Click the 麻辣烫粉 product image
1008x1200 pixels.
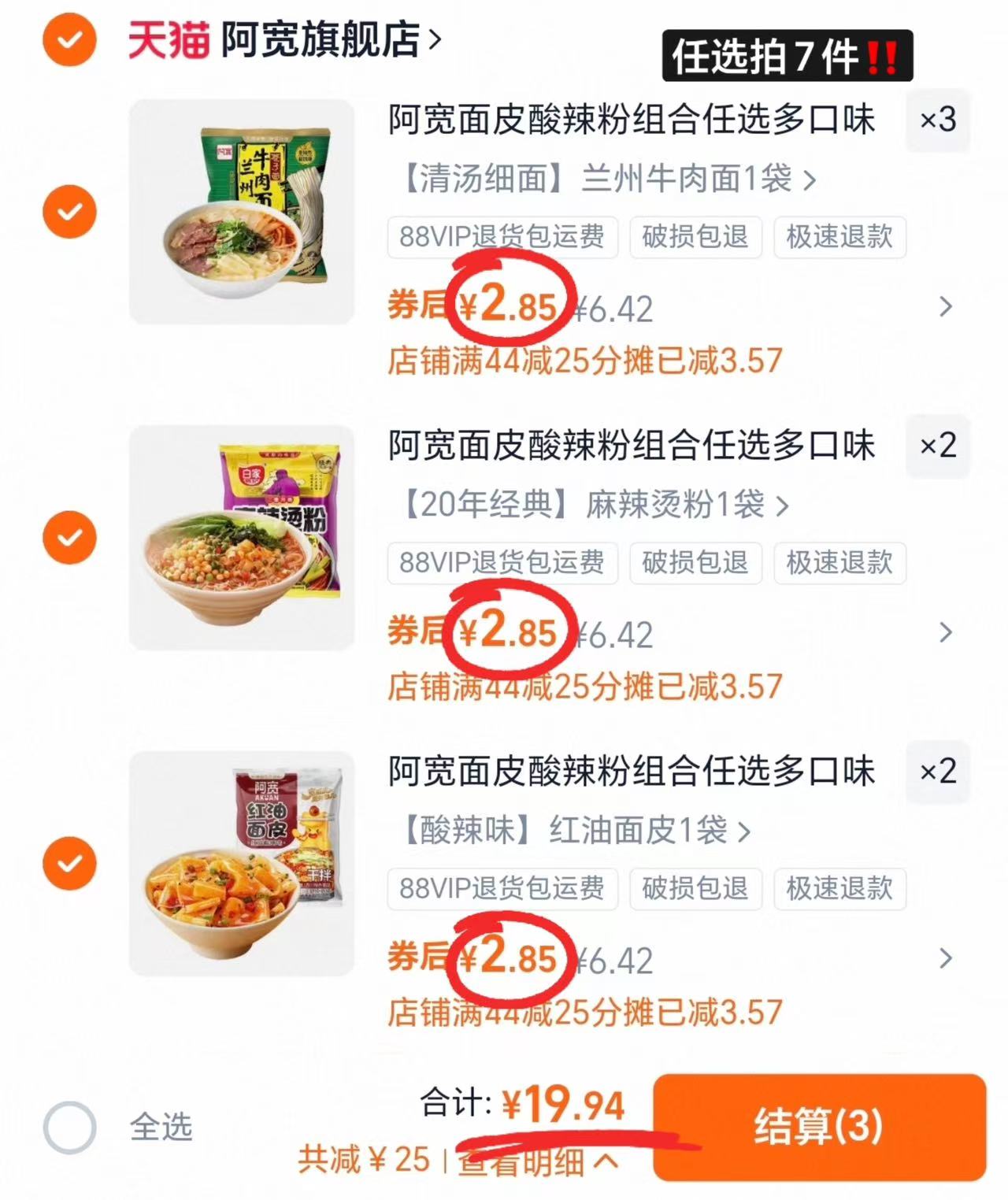pos(244,539)
